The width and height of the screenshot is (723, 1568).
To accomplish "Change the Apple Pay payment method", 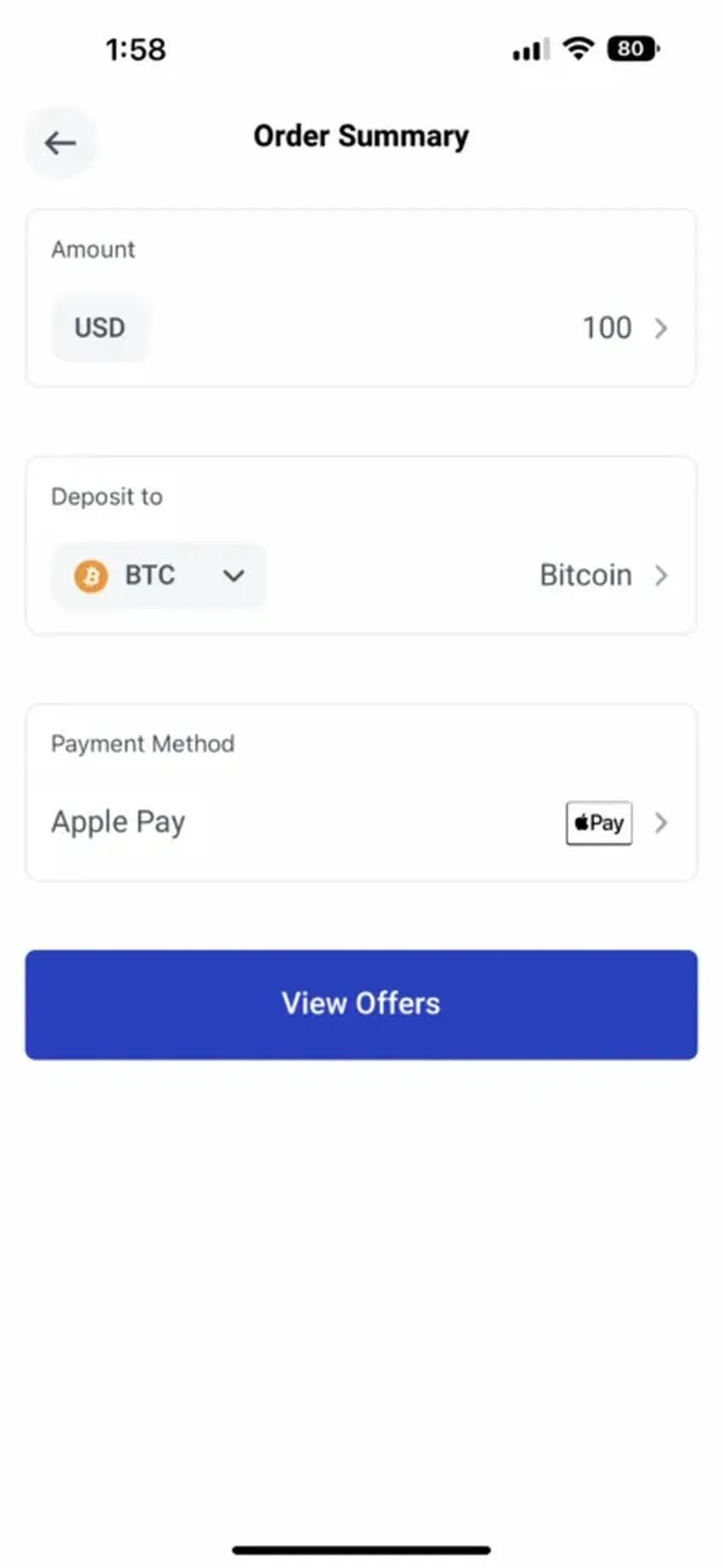I will [x=361, y=823].
